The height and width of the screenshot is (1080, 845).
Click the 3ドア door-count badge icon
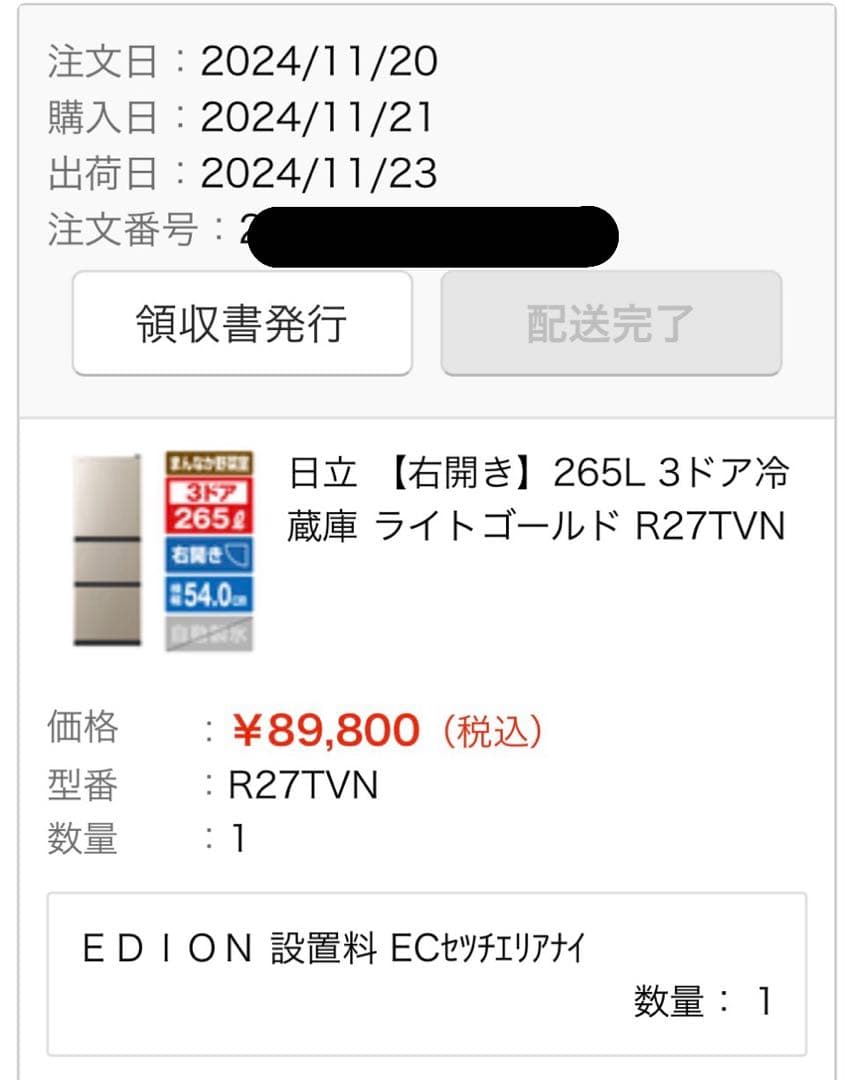pyautogui.click(x=208, y=490)
